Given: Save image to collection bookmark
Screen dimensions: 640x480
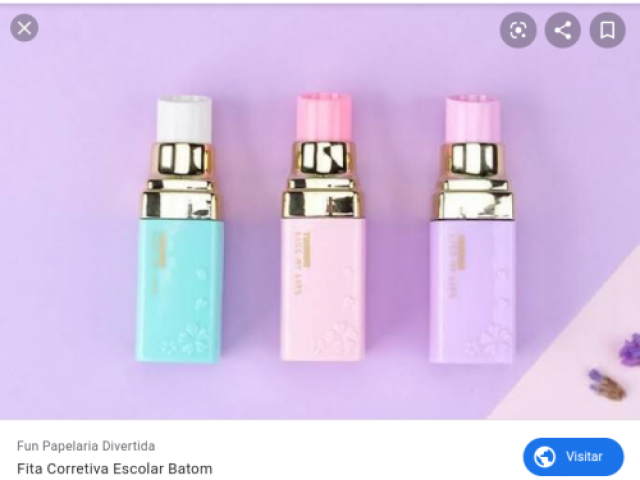Looking at the screenshot, I should tap(607, 30).
